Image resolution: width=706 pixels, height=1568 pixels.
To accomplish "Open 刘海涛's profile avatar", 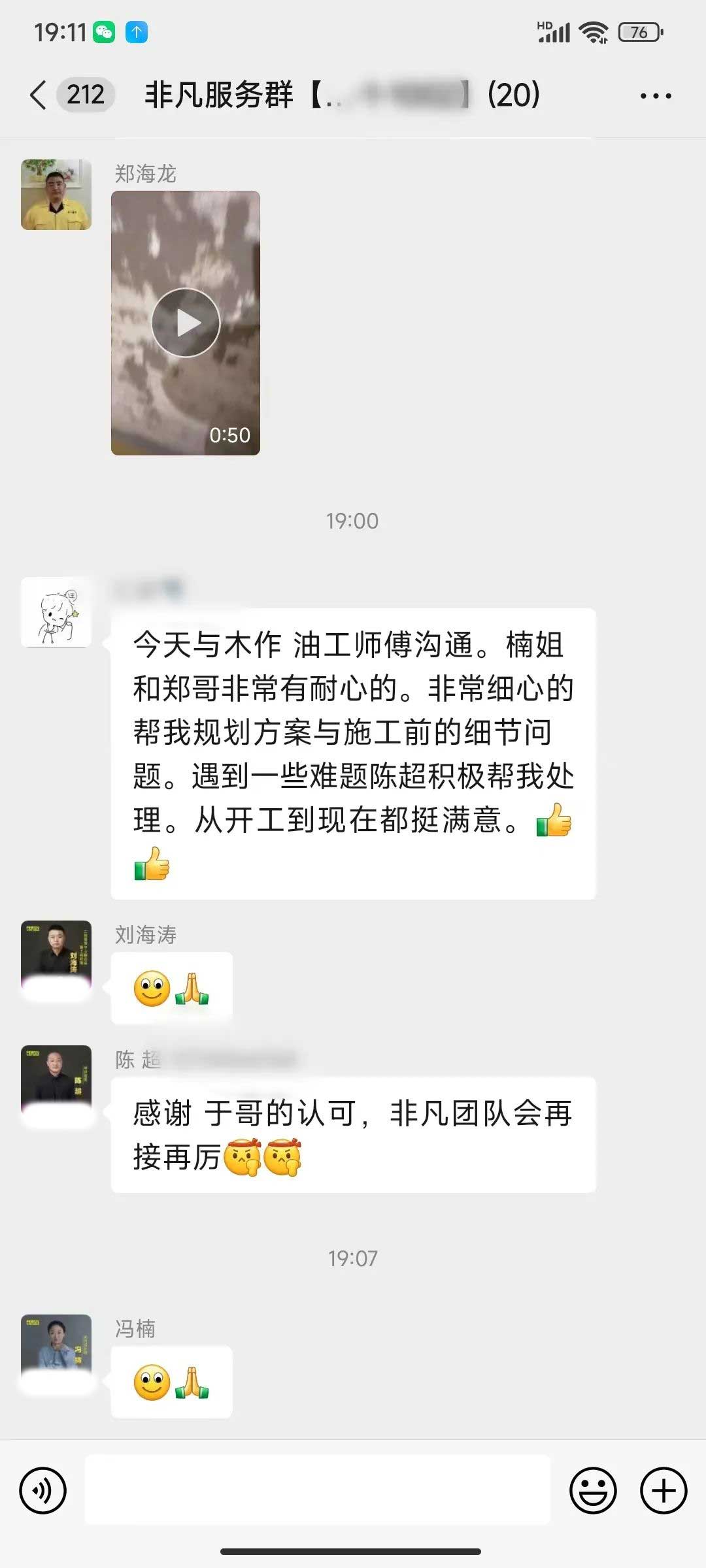I will point(56,955).
